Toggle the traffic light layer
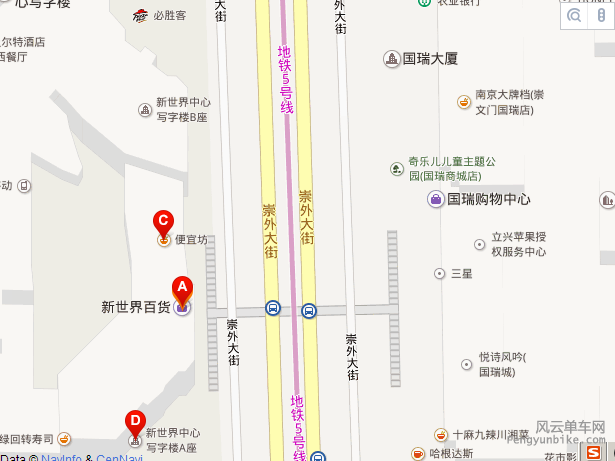The width and height of the screenshot is (615, 461). click(x=600, y=16)
